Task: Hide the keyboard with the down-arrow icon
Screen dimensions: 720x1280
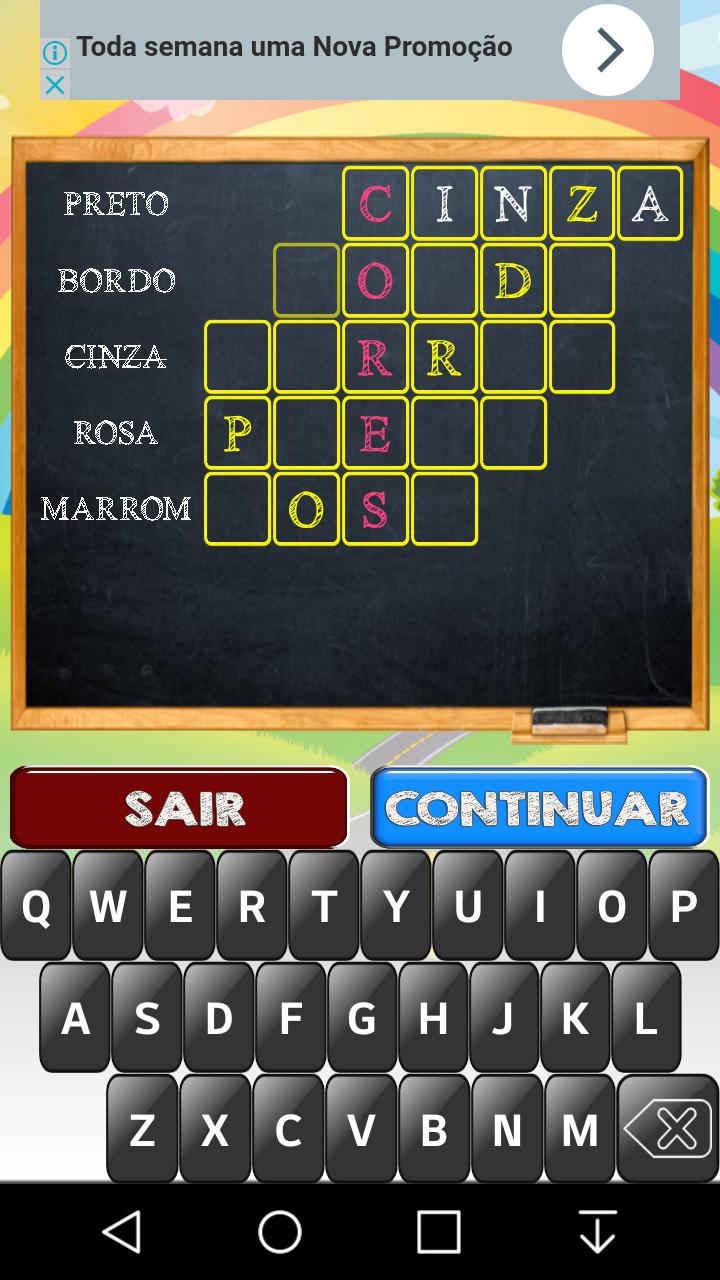Action: coord(597,1232)
